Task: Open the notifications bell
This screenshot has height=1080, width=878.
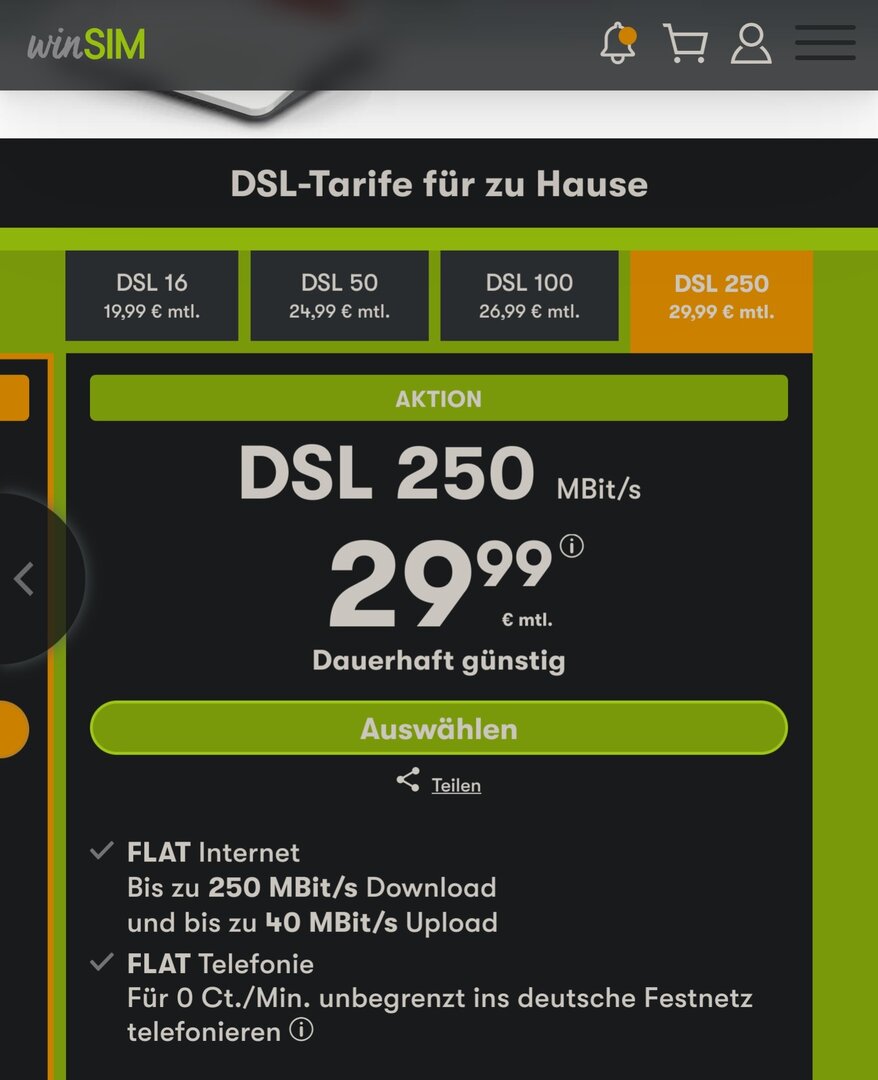Action: coord(618,45)
